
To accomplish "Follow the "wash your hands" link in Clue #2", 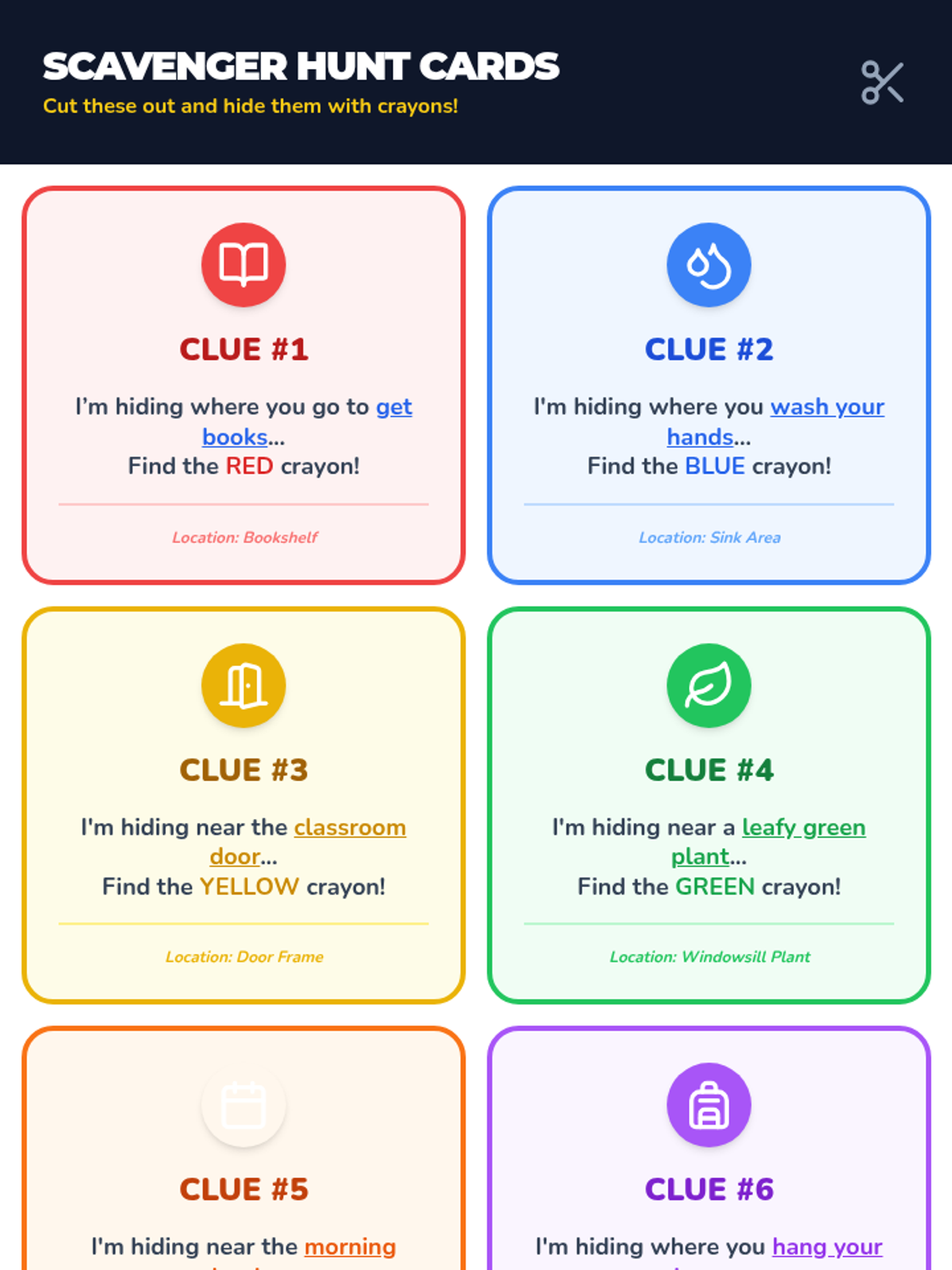I will (x=827, y=407).
